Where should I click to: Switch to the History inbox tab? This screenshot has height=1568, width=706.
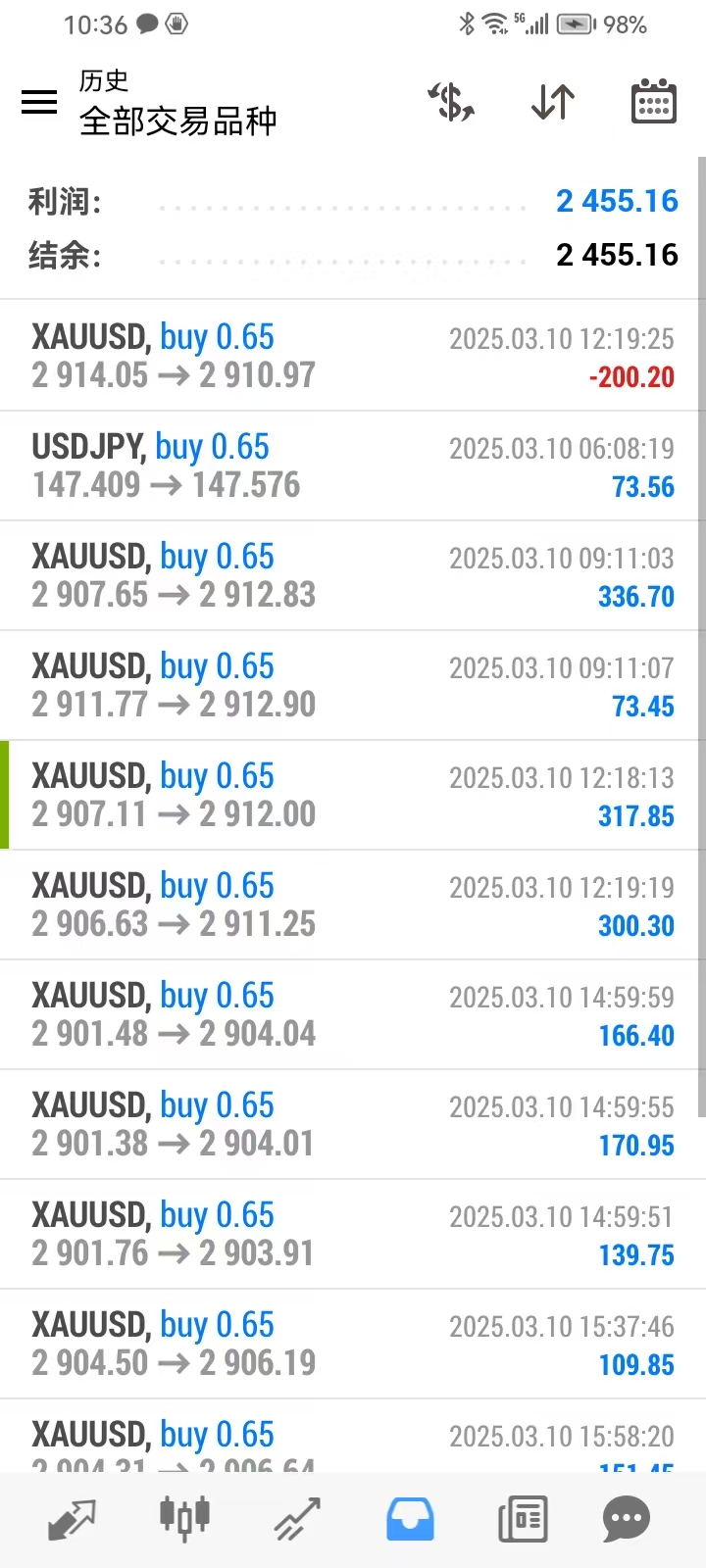pos(410,1519)
